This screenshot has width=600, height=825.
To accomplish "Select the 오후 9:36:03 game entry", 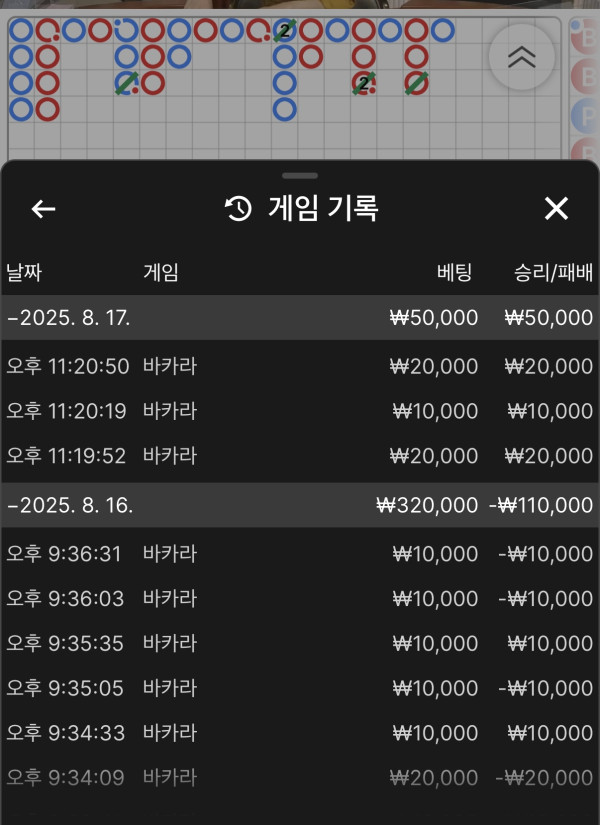I will [300, 599].
